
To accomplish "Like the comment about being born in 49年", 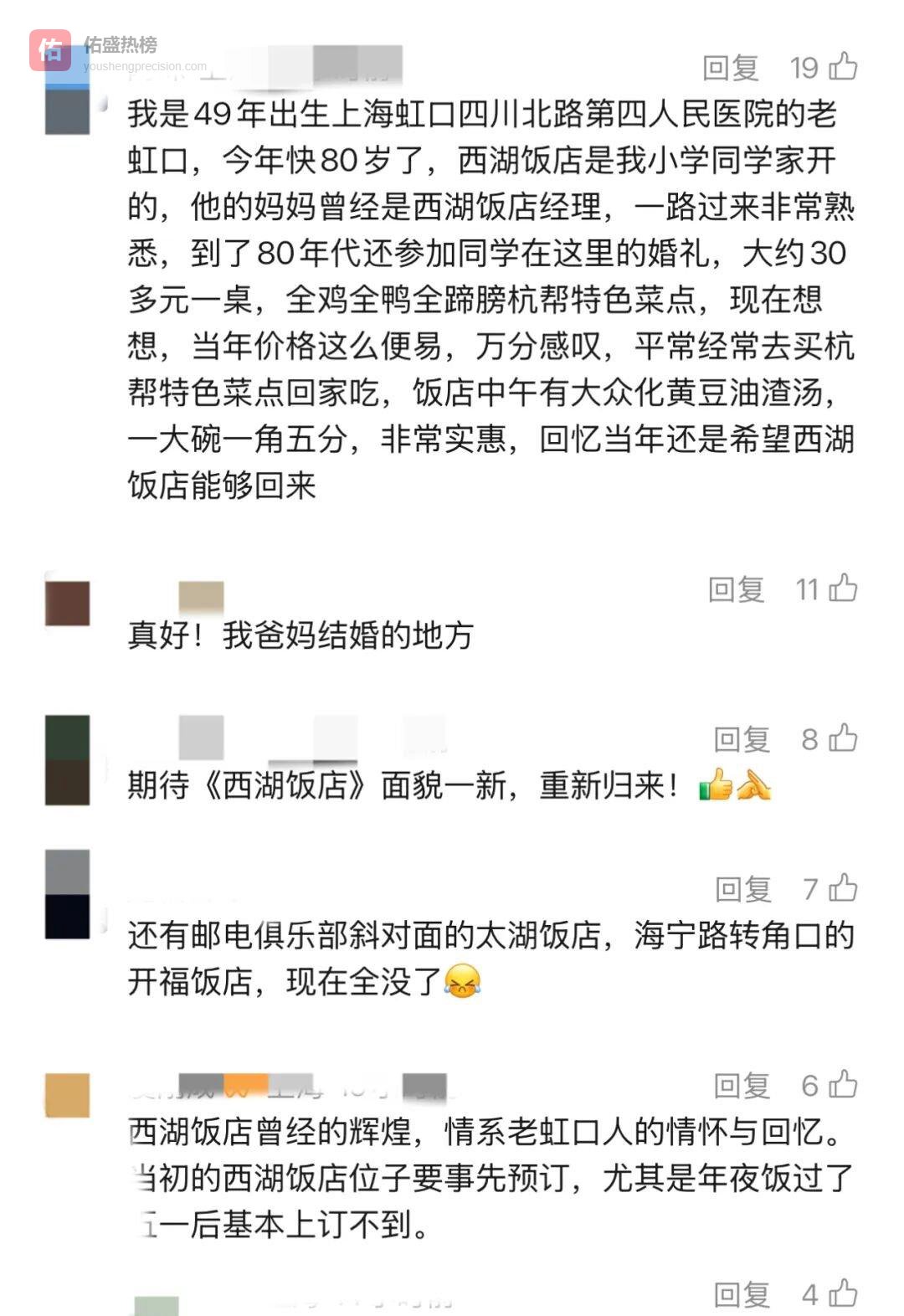I will point(842,67).
